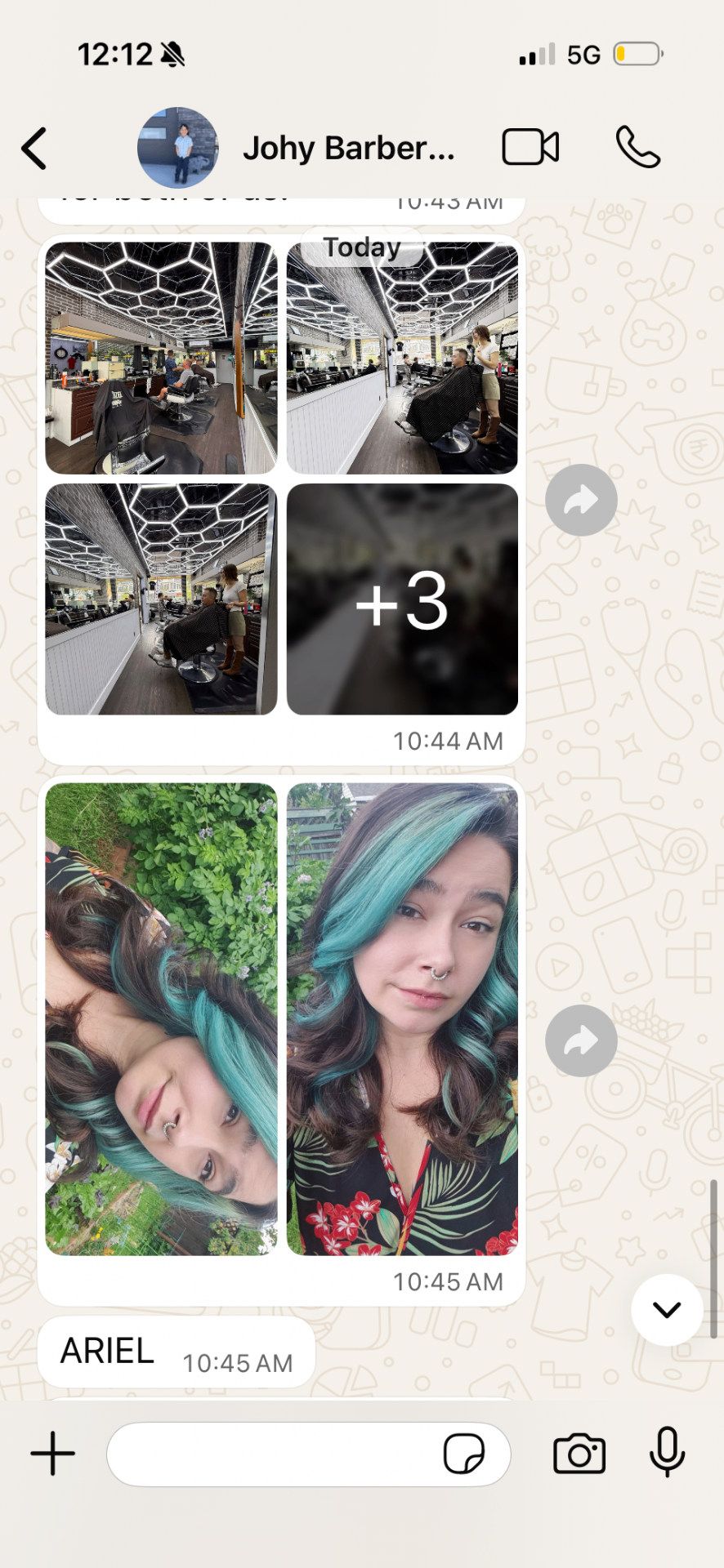Open the camera to take a photo
The width and height of the screenshot is (724, 1568).
579,1454
